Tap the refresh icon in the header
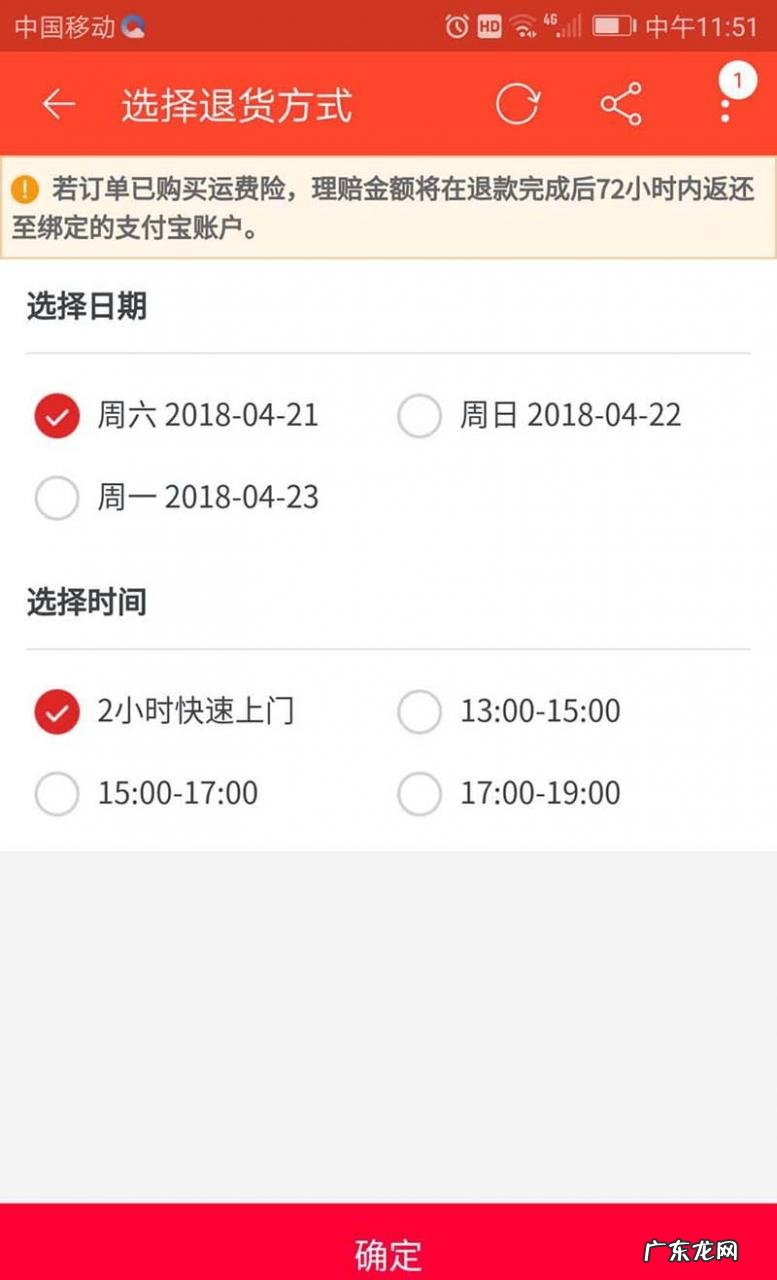This screenshot has width=777, height=1280. (518, 103)
